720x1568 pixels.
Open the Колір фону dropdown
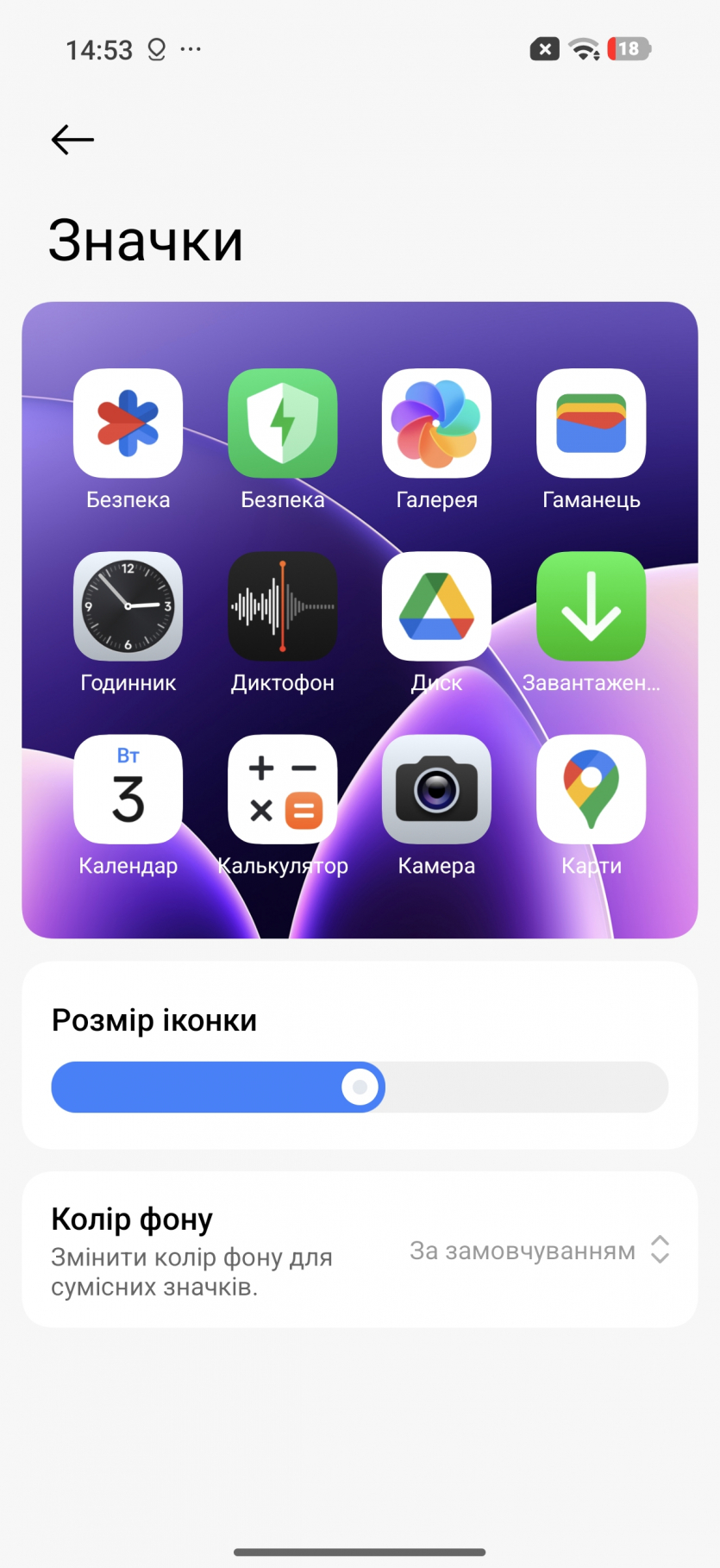pos(539,1250)
